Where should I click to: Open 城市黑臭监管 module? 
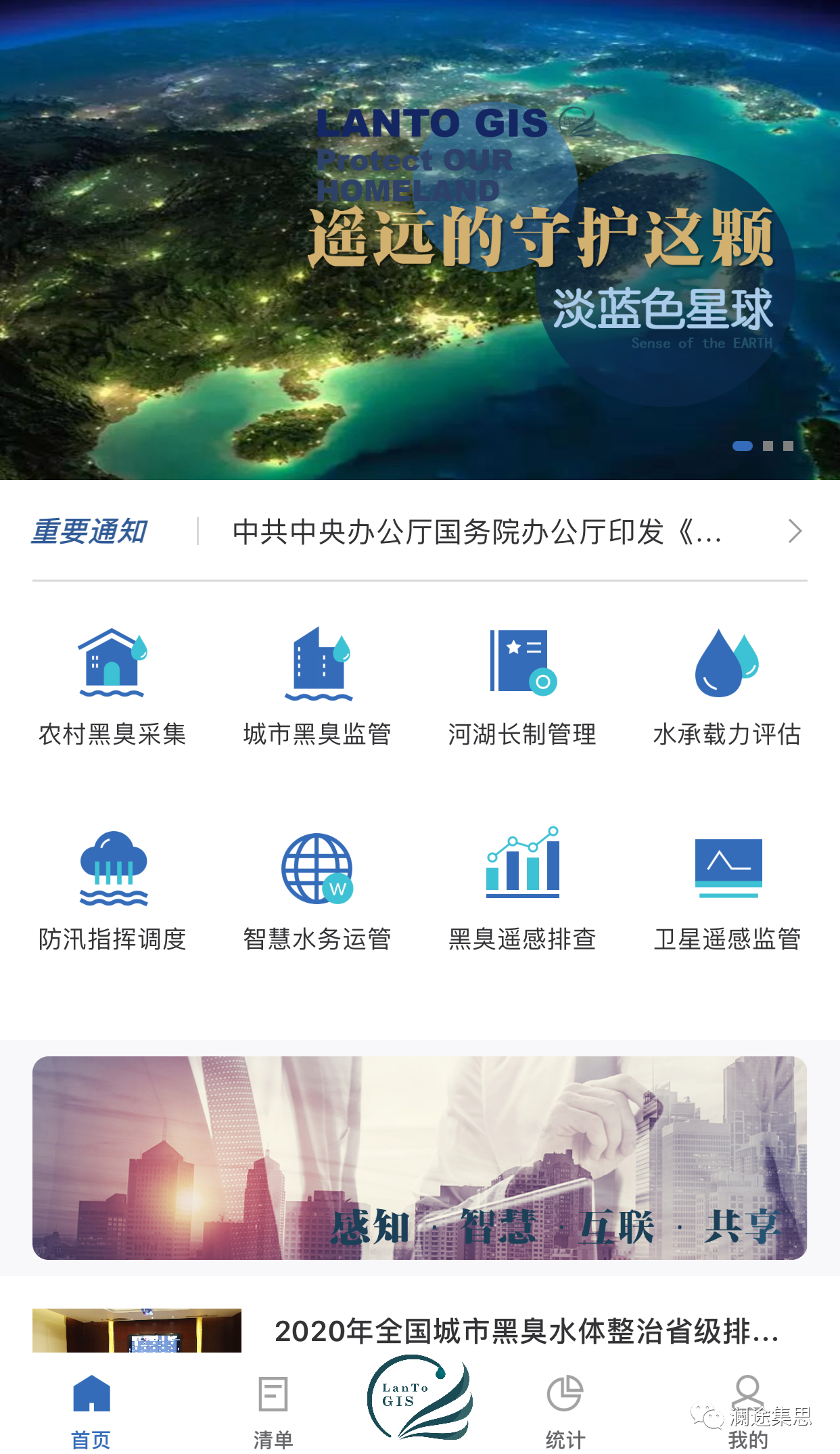(317, 686)
